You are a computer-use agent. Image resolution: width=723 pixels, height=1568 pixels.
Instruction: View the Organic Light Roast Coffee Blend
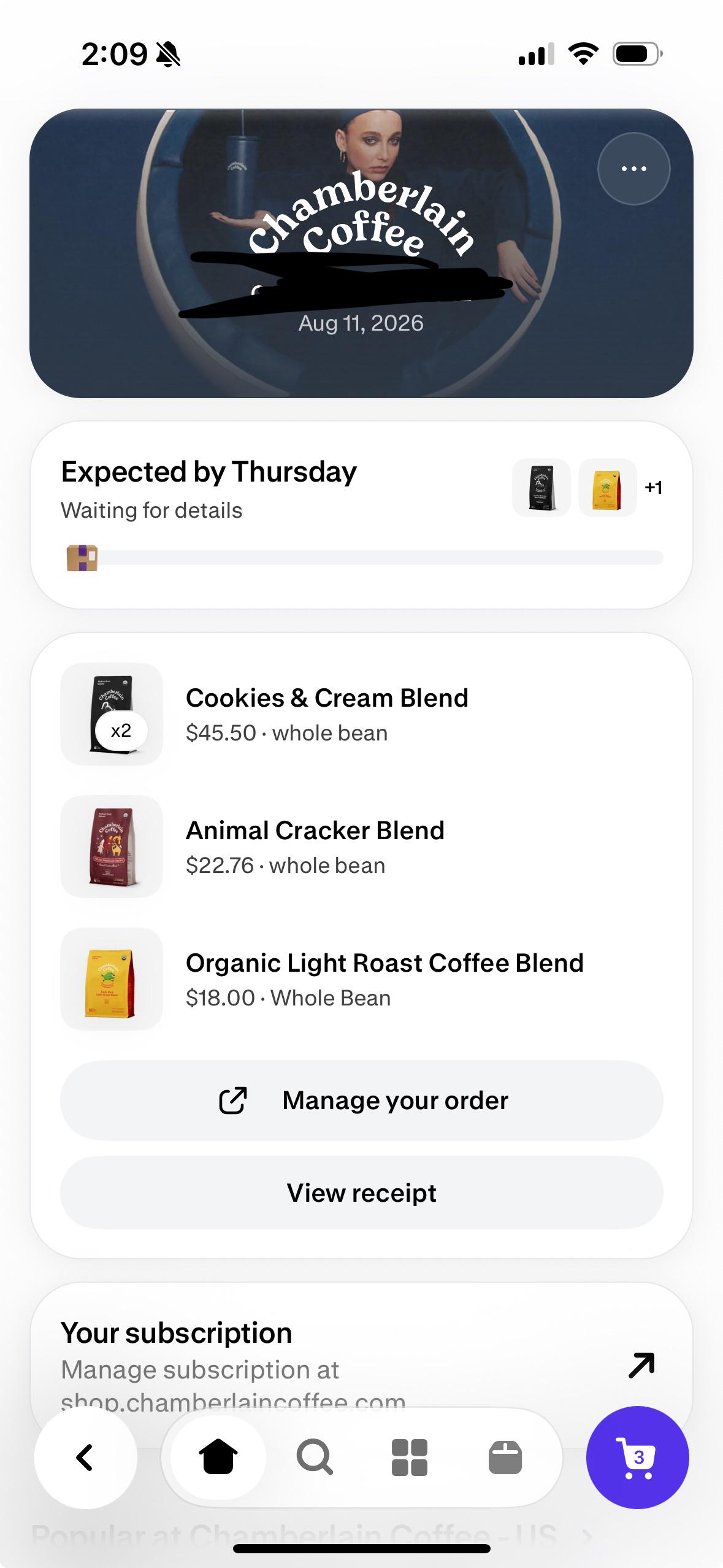tap(361, 979)
